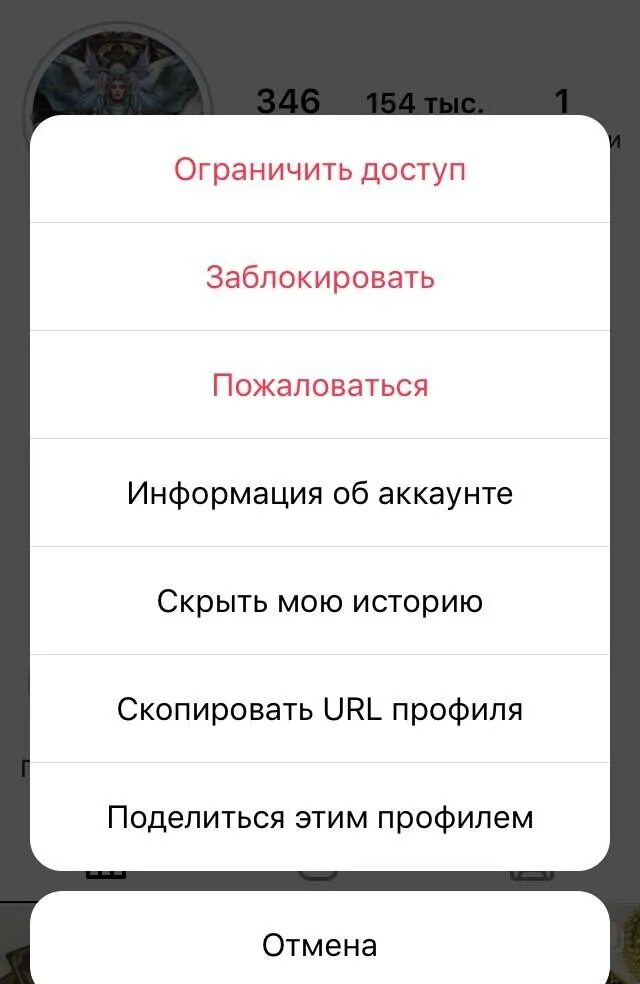The image size is (640, 984).
Task: Tap Пожаловаться to report profile
Action: click(x=320, y=385)
